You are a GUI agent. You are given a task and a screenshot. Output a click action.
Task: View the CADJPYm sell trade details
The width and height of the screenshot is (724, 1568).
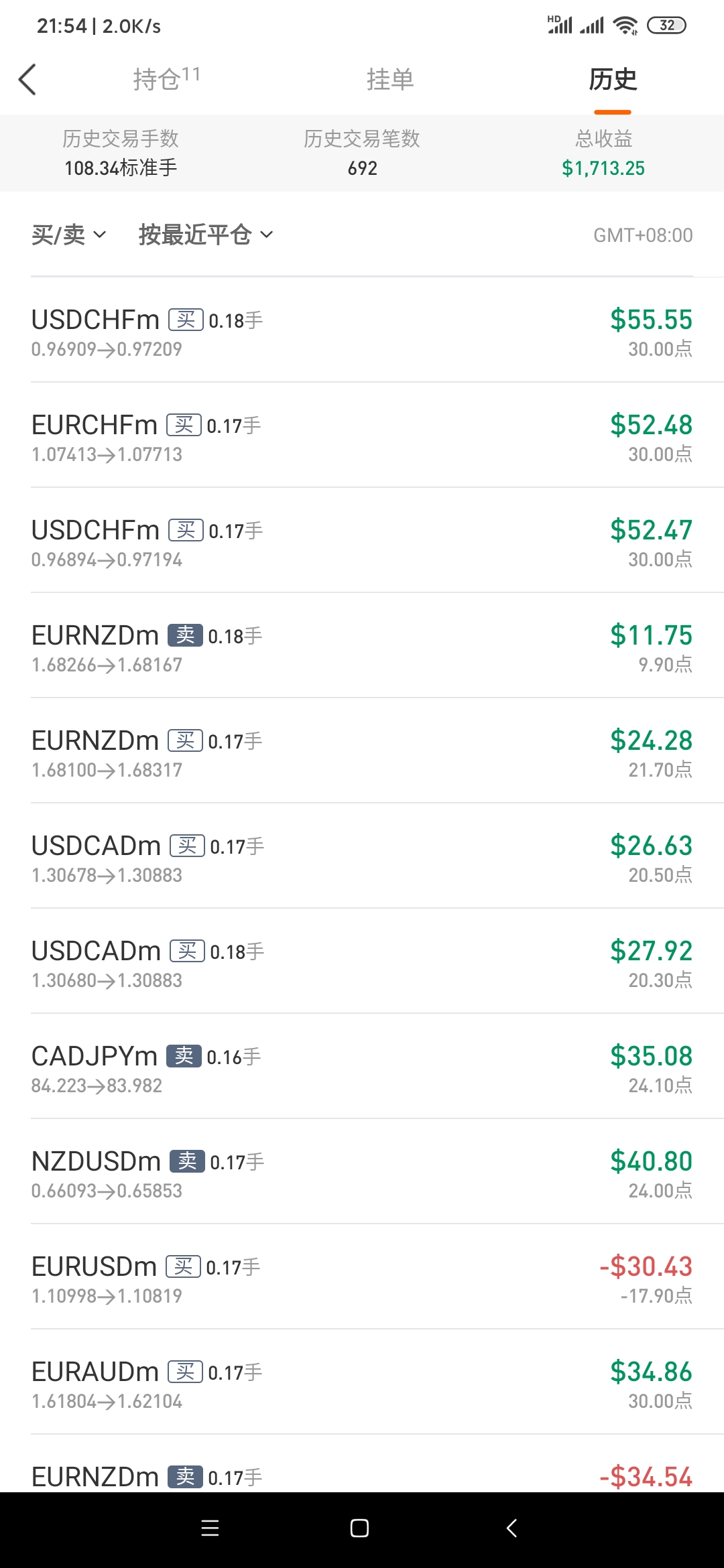point(362,1067)
